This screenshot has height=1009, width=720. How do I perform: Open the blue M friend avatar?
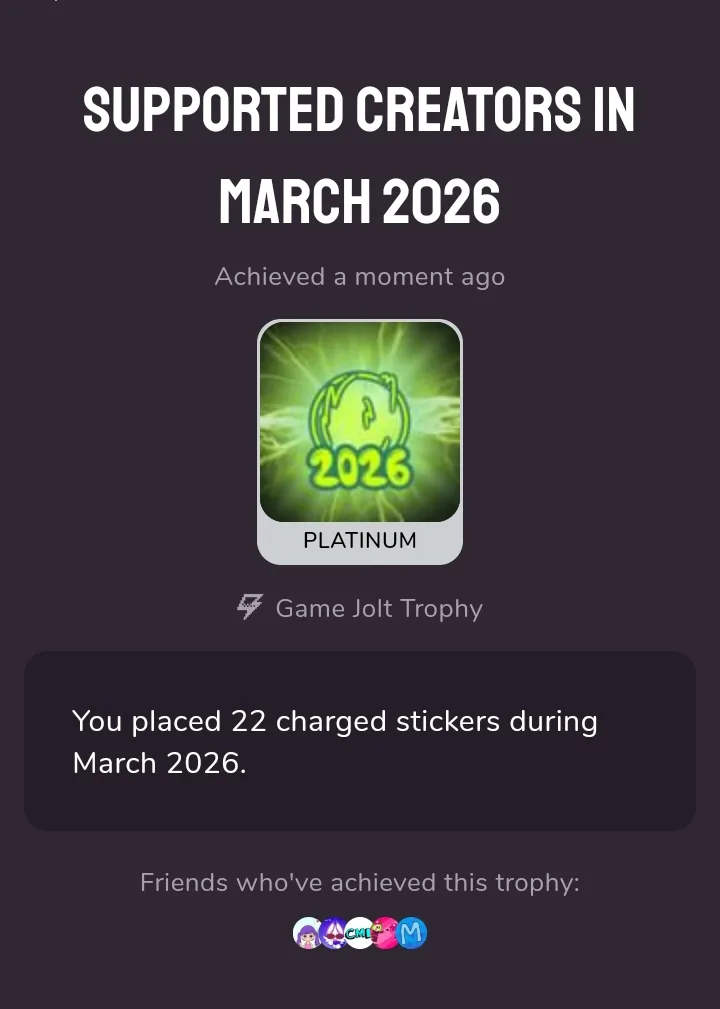point(412,933)
